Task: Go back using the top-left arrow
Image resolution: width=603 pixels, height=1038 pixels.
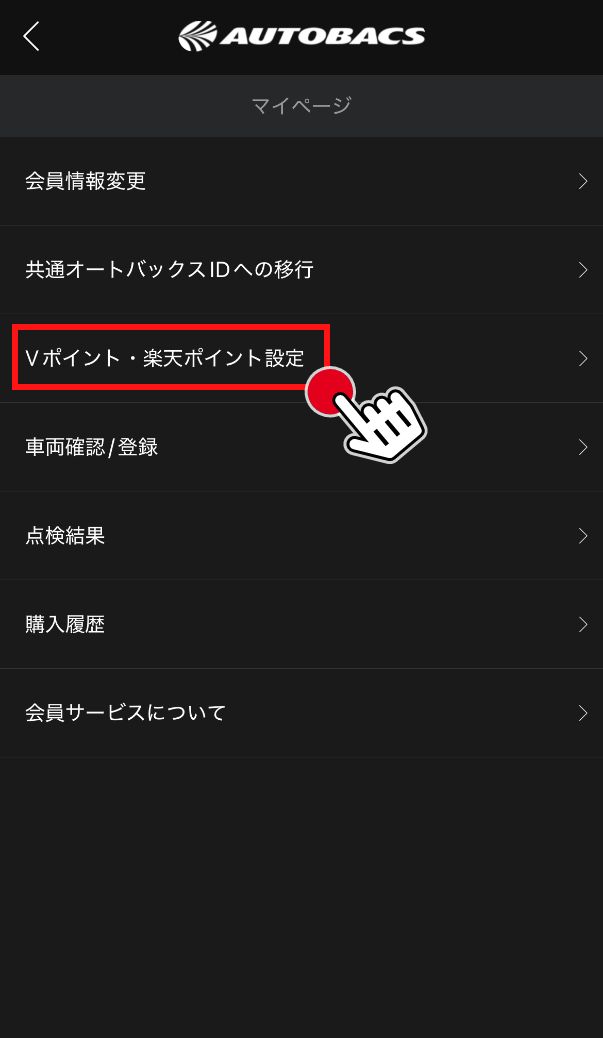Action: (32, 37)
